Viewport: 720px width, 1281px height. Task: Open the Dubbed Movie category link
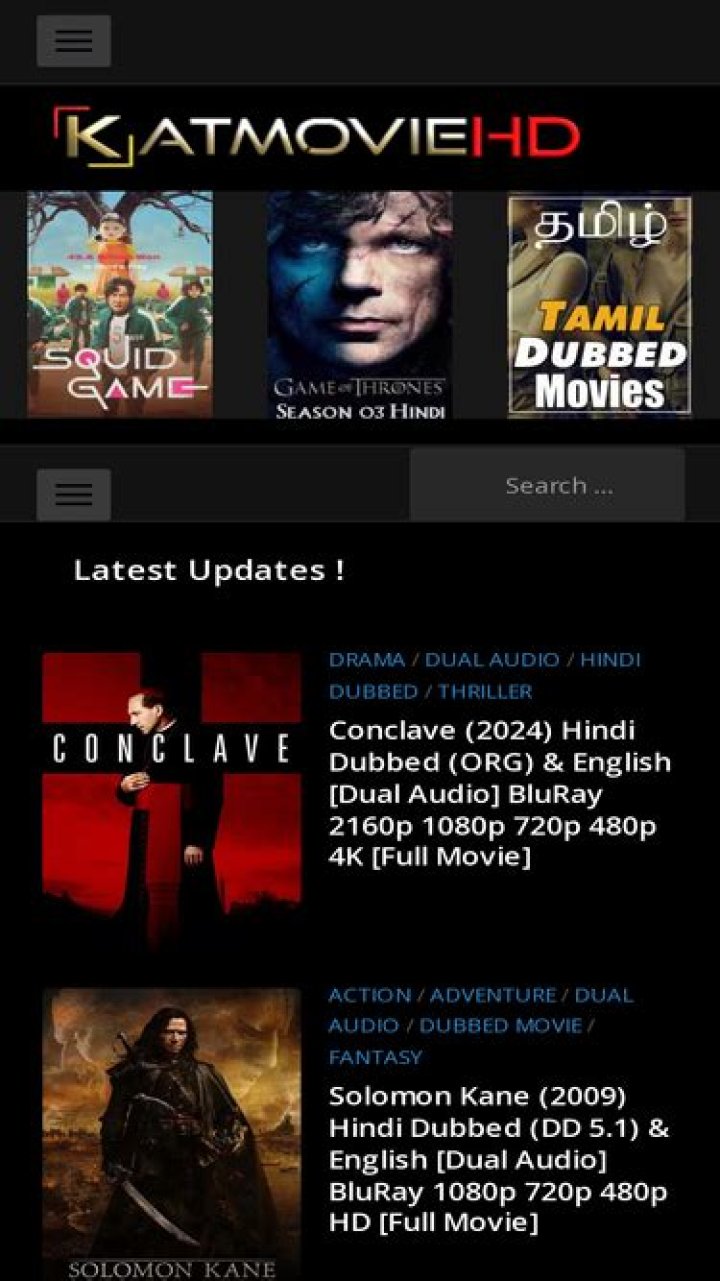coord(500,1025)
